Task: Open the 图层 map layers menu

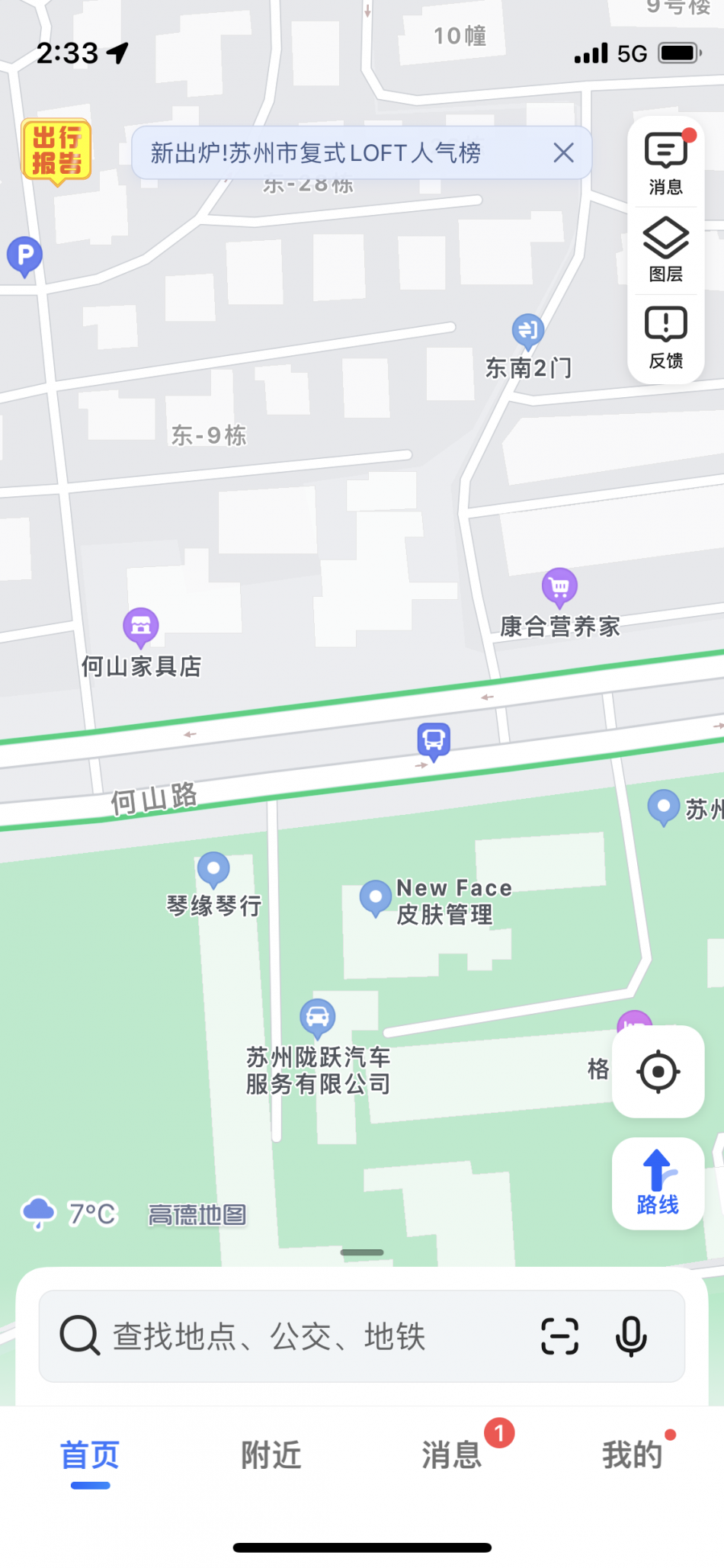Action: [x=665, y=250]
